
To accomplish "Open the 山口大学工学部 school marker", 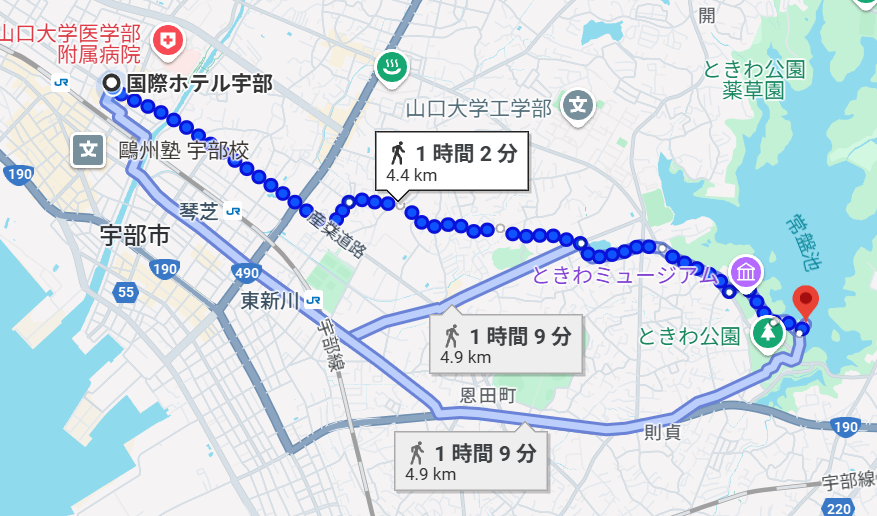I will (x=579, y=104).
